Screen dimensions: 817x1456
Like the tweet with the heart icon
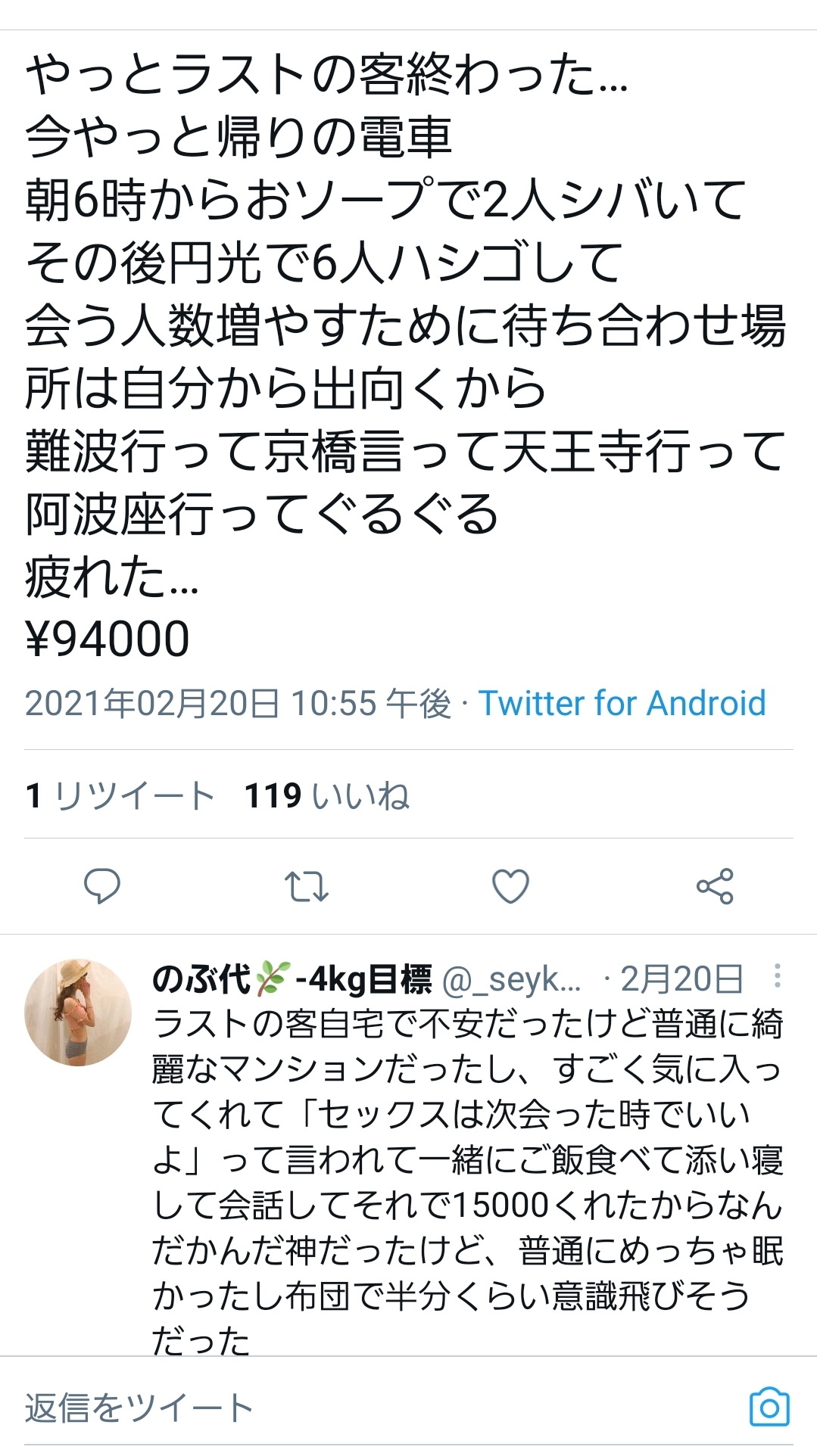click(510, 886)
